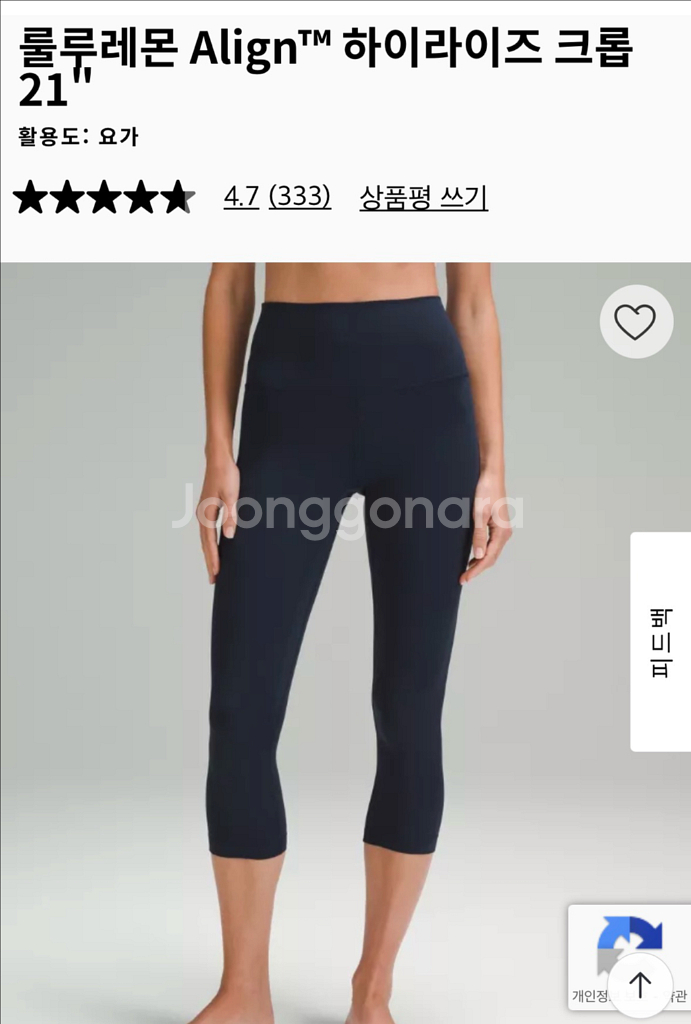Add the Align leggings to wishlist
691x1024 pixels.
pyautogui.click(x=636, y=322)
